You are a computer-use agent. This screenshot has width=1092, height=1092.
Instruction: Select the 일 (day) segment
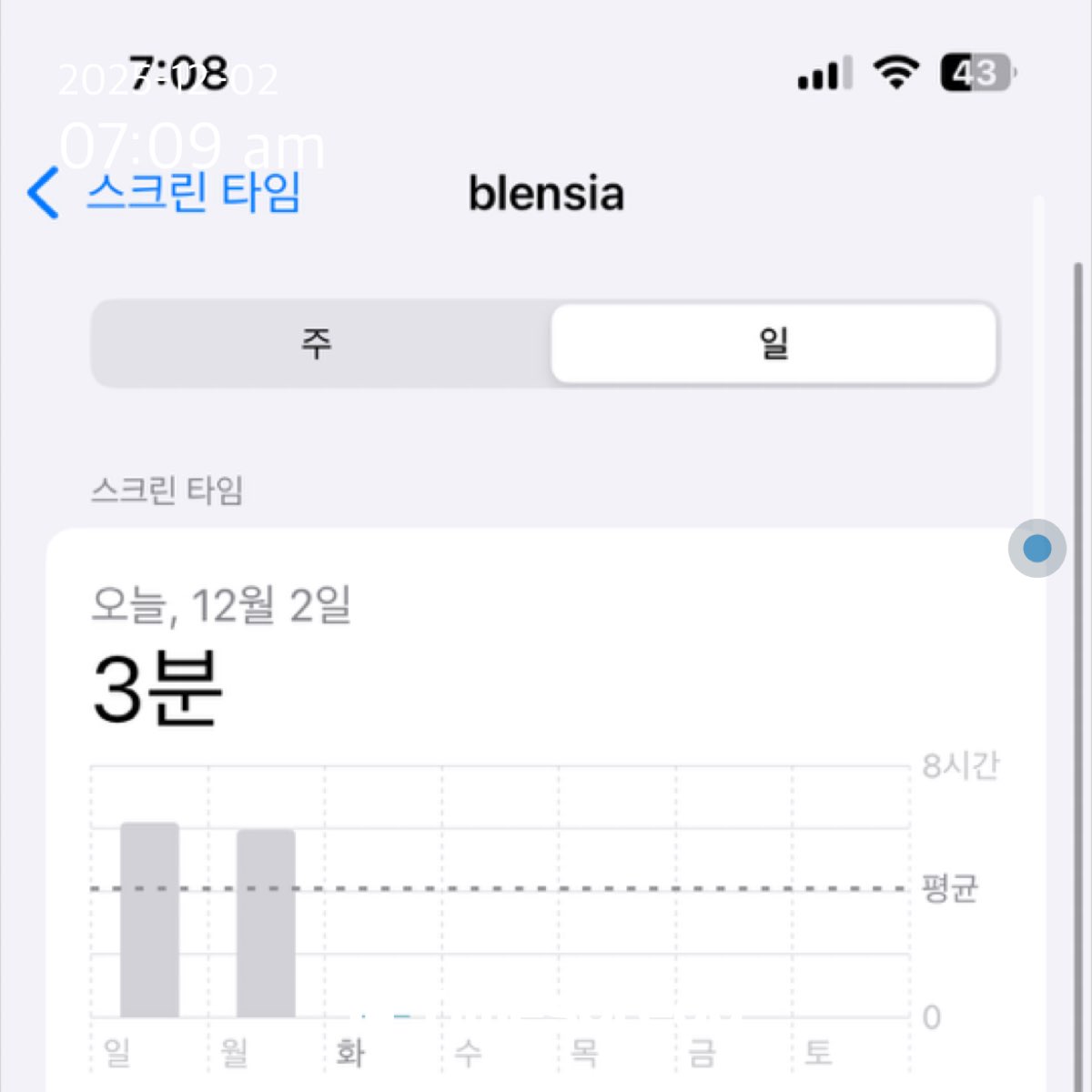(x=773, y=344)
